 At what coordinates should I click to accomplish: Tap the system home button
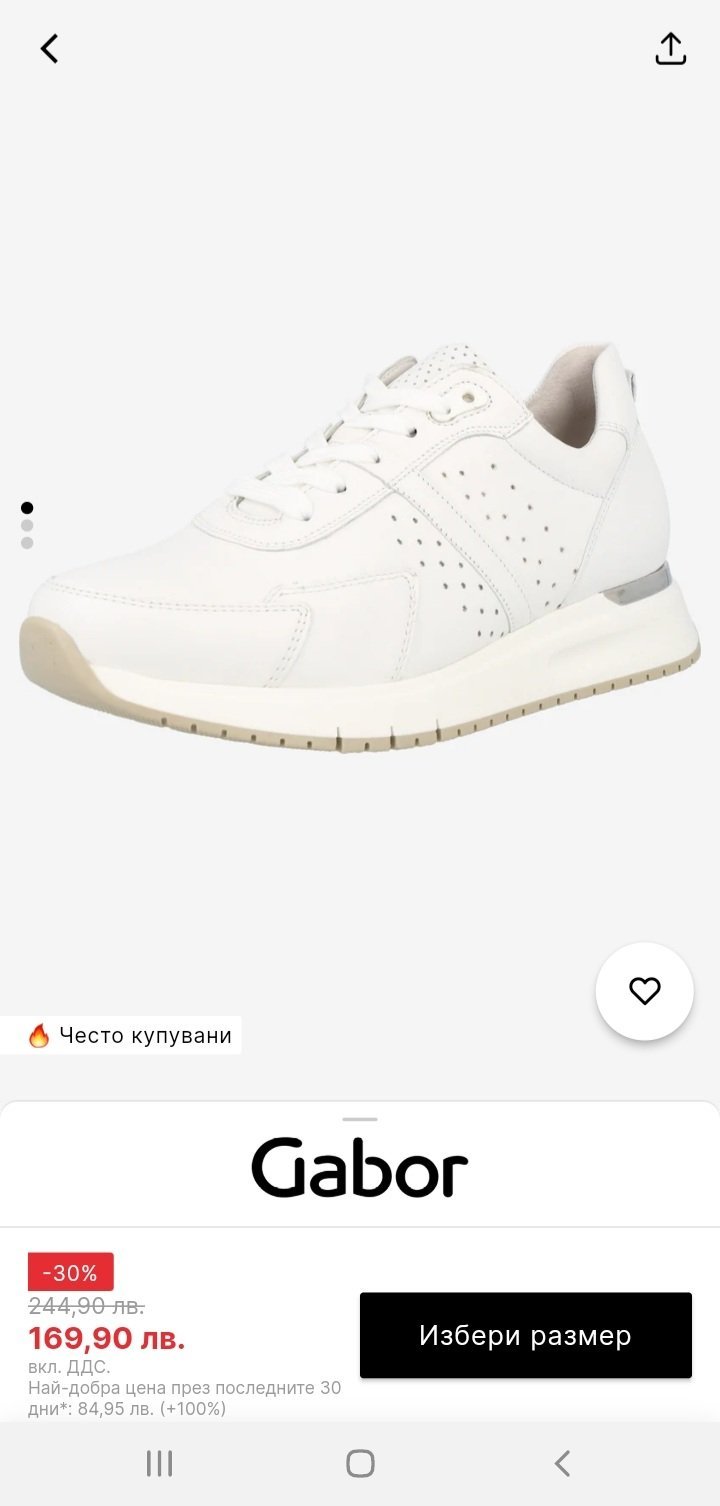click(x=360, y=1464)
